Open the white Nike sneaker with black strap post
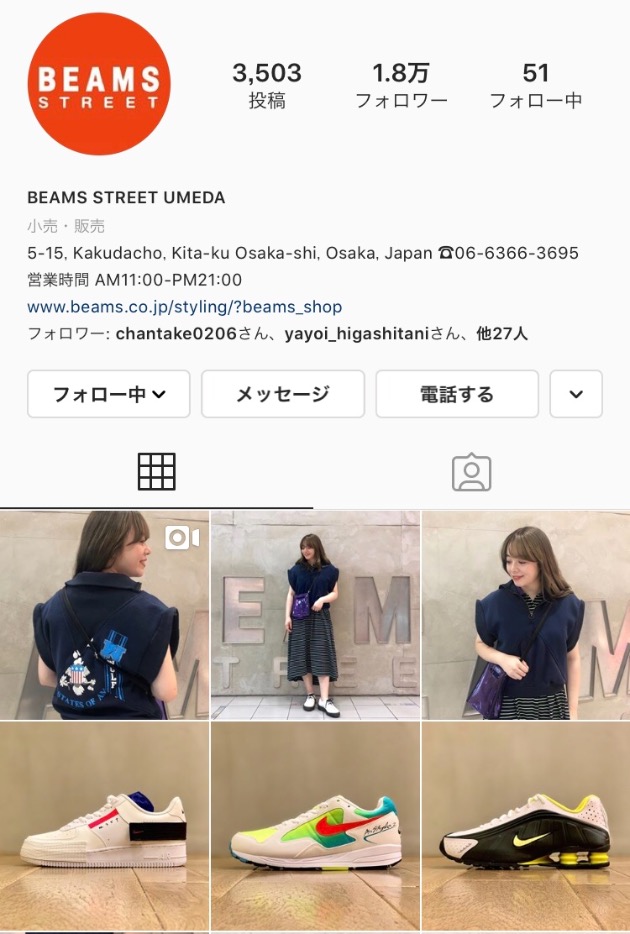Viewport: 630px width, 934px height. 104,827
